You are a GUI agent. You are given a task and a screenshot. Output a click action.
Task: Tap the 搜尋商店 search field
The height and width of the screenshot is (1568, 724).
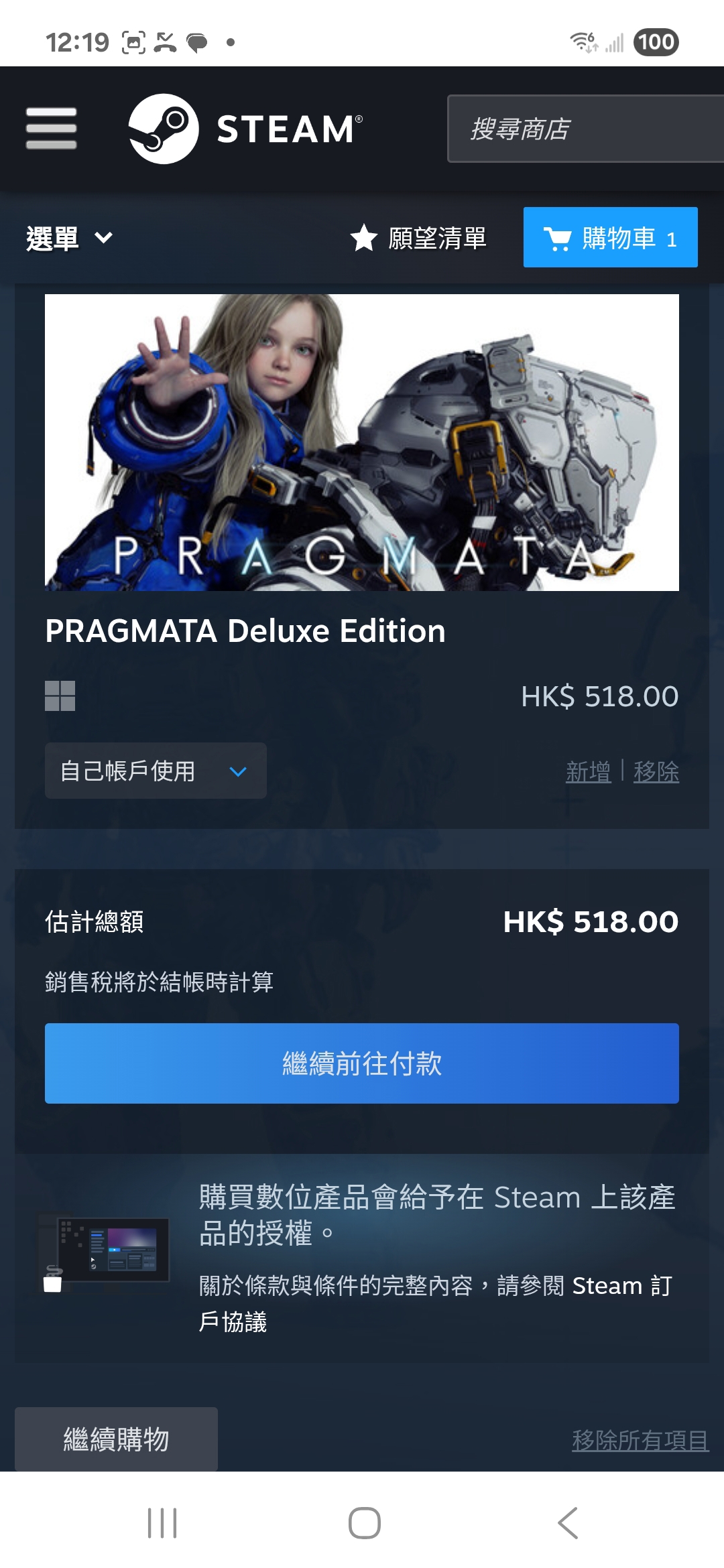point(586,129)
